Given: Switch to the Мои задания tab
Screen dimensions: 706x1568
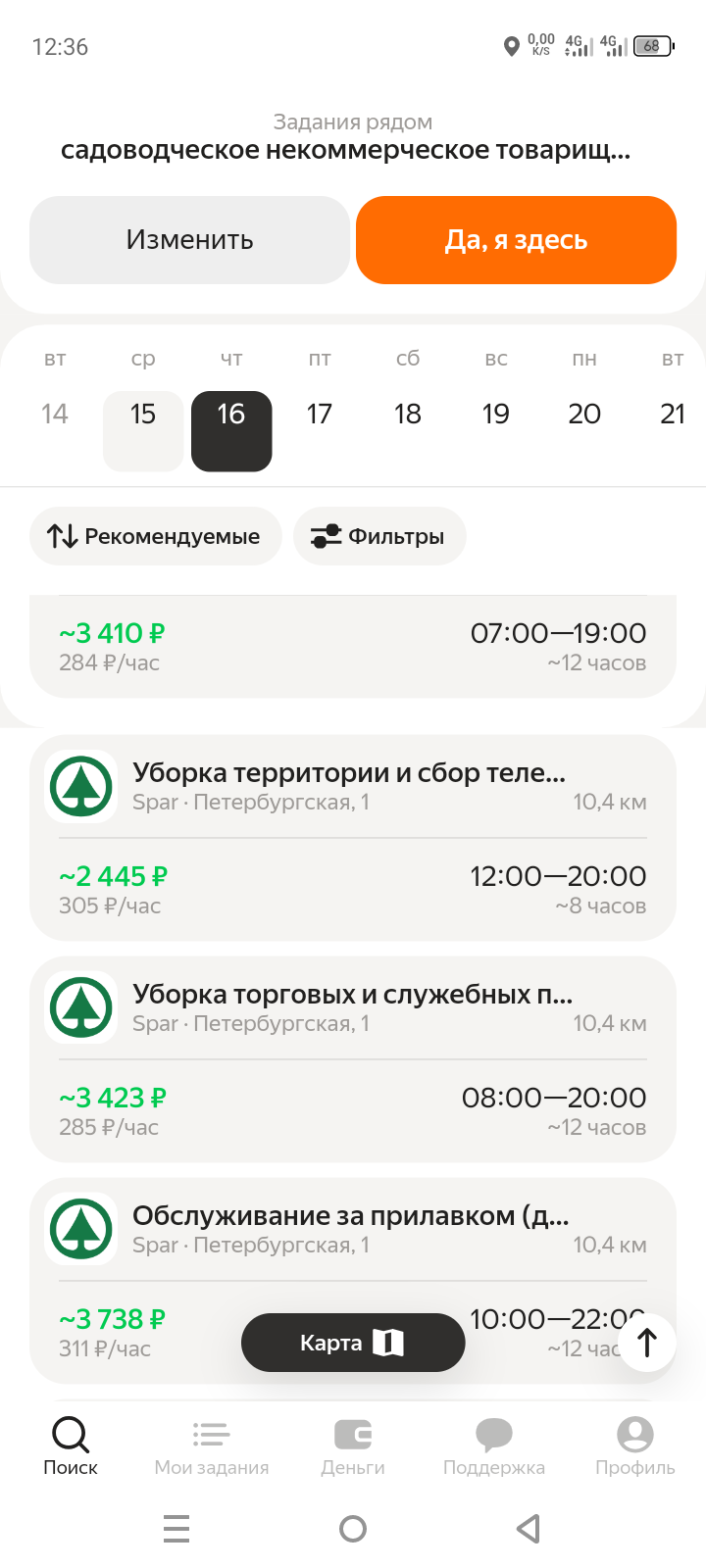Looking at the screenshot, I should 212,1446.
